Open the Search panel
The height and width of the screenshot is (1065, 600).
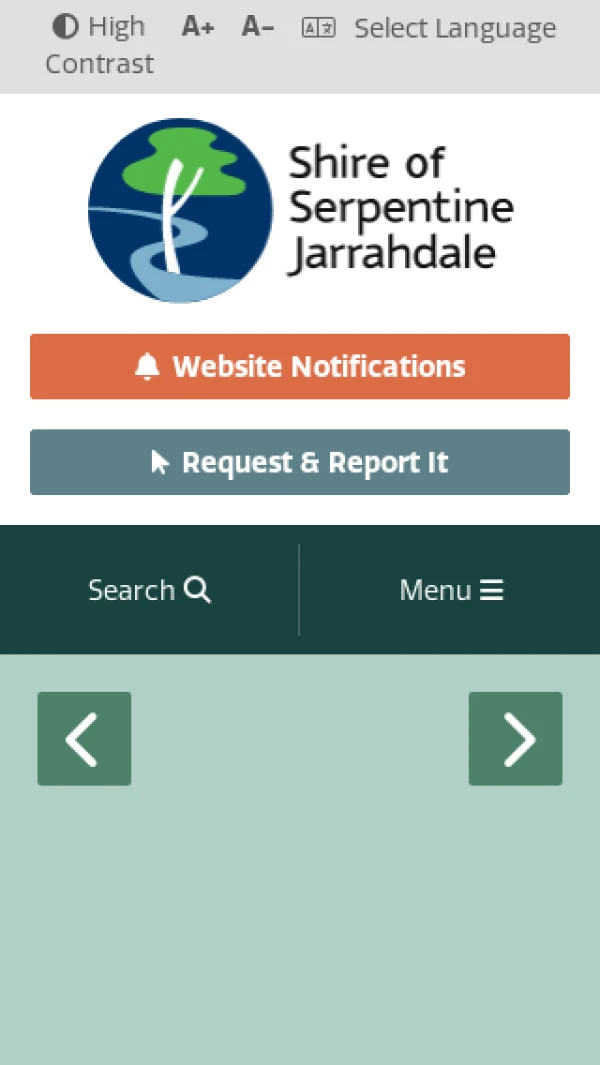[x=150, y=590]
